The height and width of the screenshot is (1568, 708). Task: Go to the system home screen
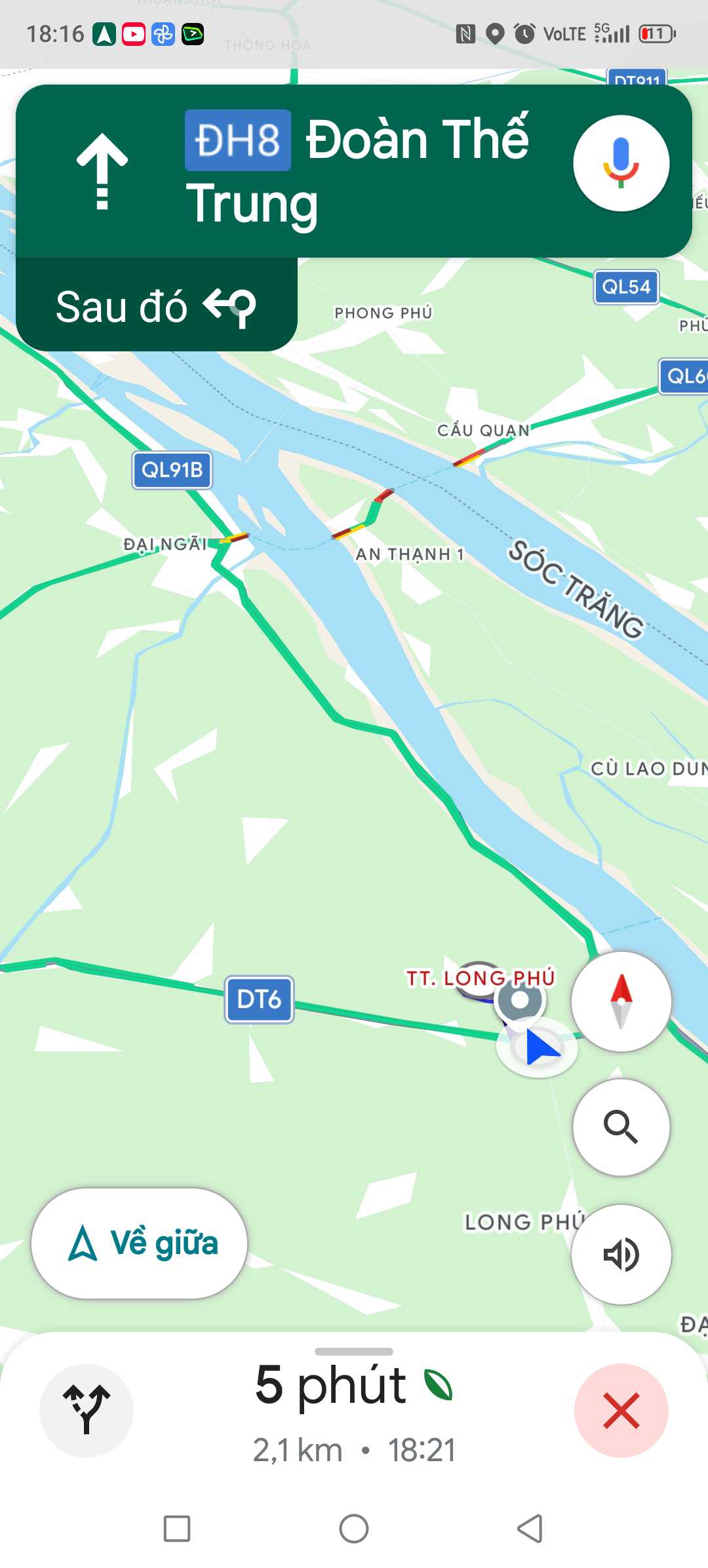(x=354, y=1529)
